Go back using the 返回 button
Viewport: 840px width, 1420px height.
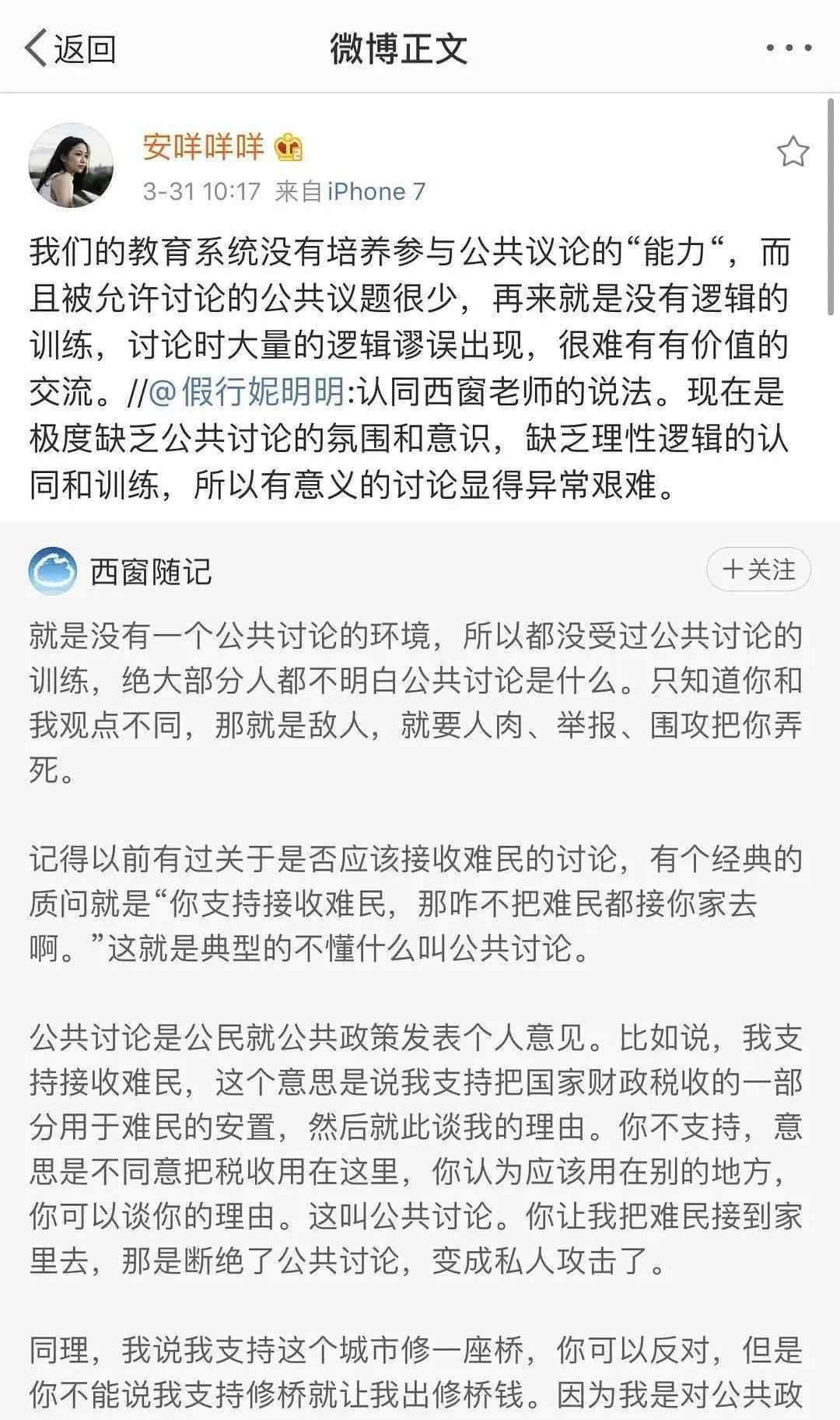point(70,48)
